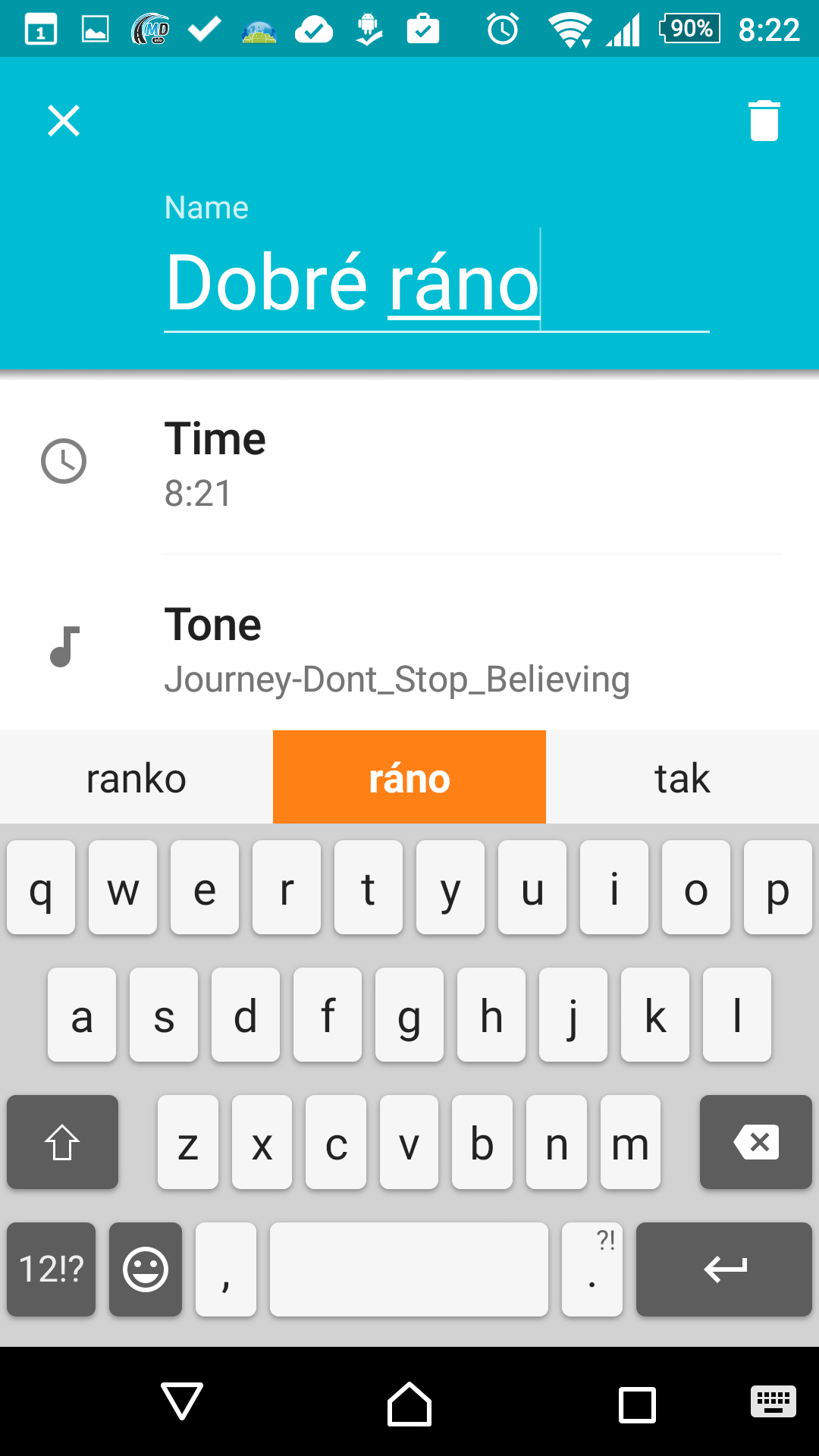This screenshot has height=1456, width=819.
Task: Tap the space bar
Action: pos(409,1269)
